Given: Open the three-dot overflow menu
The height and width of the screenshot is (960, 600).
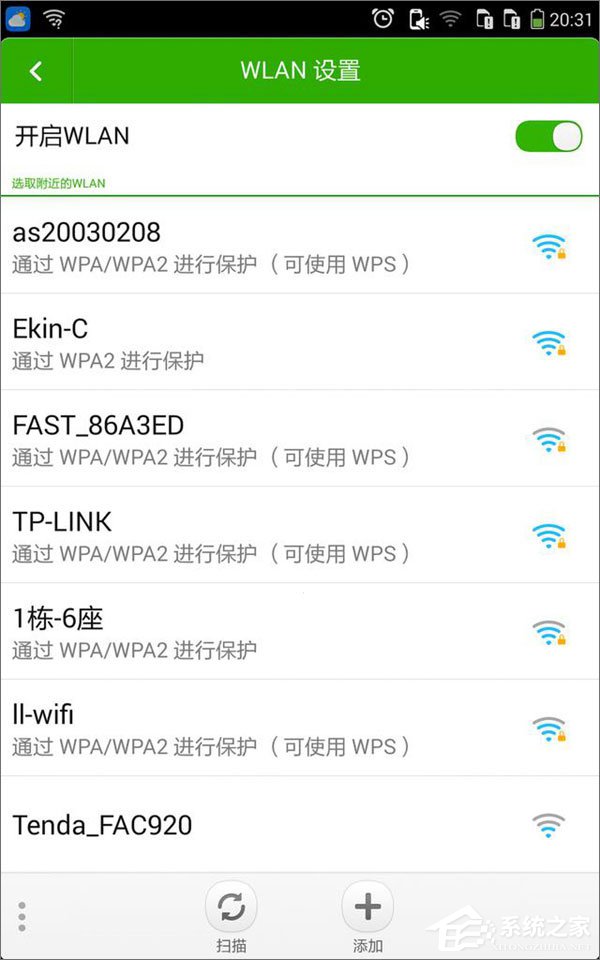Looking at the screenshot, I should (22, 916).
